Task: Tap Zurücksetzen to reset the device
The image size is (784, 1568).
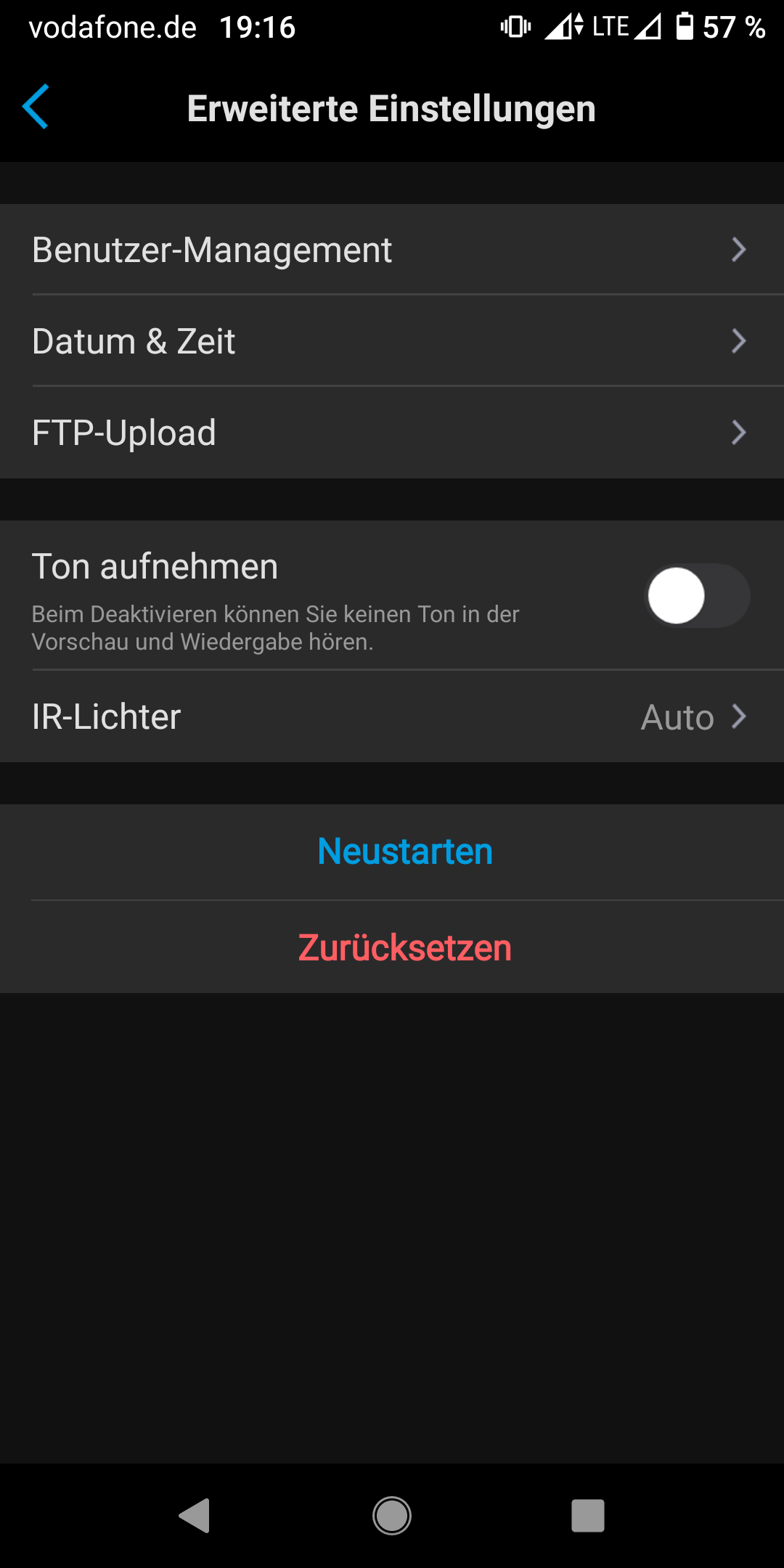Action: [x=405, y=948]
